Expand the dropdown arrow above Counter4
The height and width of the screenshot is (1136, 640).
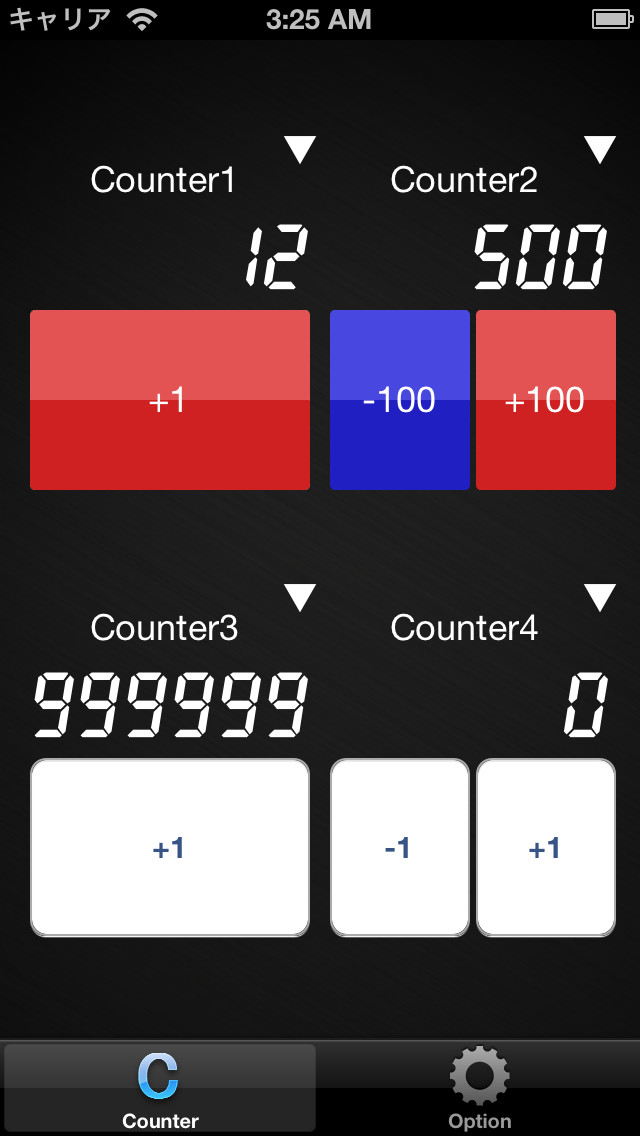pyautogui.click(x=599, y=598)
